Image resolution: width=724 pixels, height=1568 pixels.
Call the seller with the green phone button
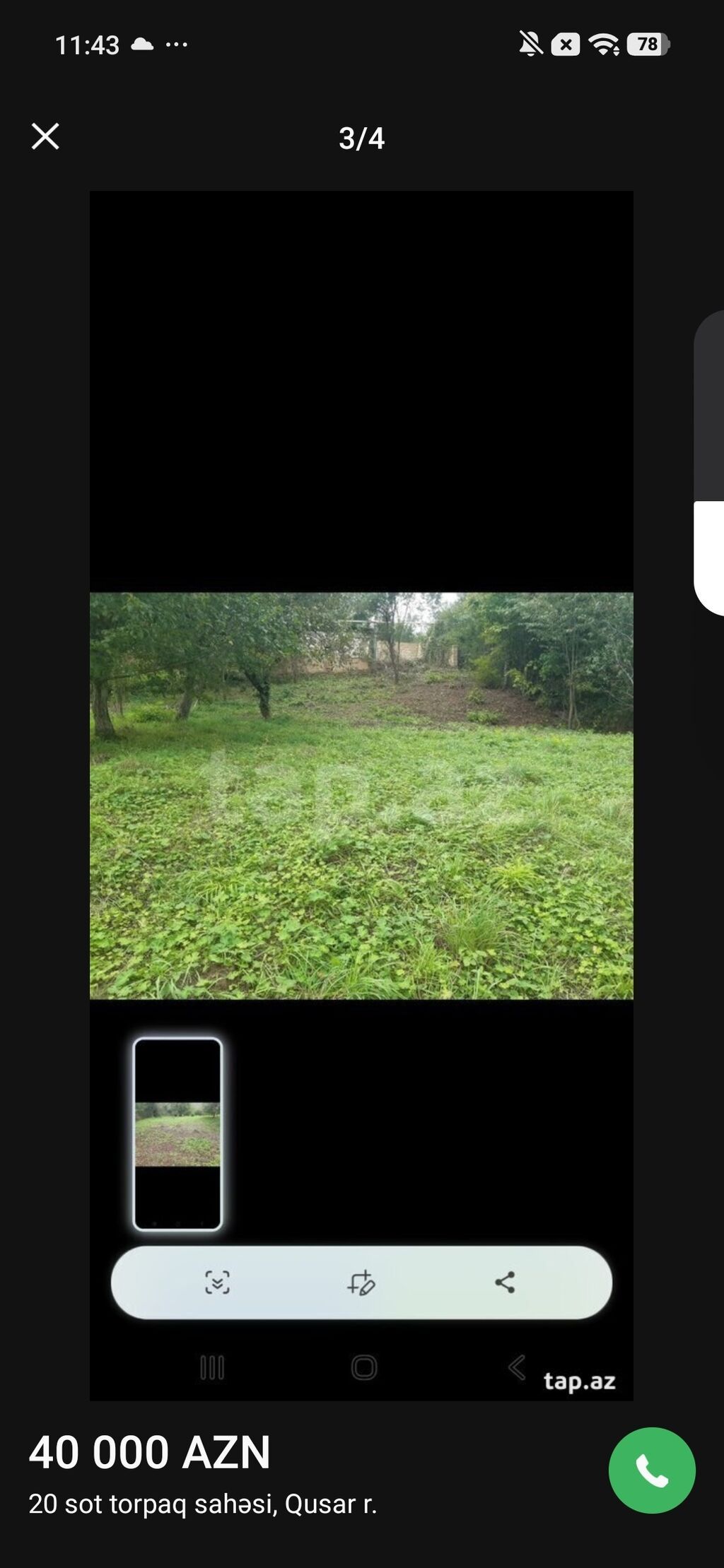[x=652, y=1470]
